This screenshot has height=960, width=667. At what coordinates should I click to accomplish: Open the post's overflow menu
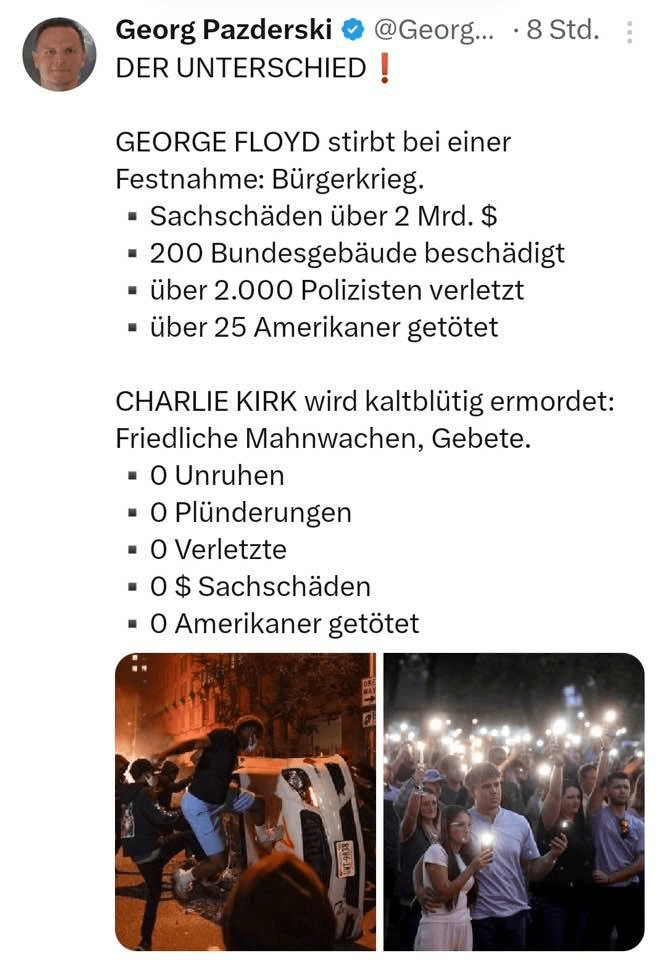(x=629, y=32)
